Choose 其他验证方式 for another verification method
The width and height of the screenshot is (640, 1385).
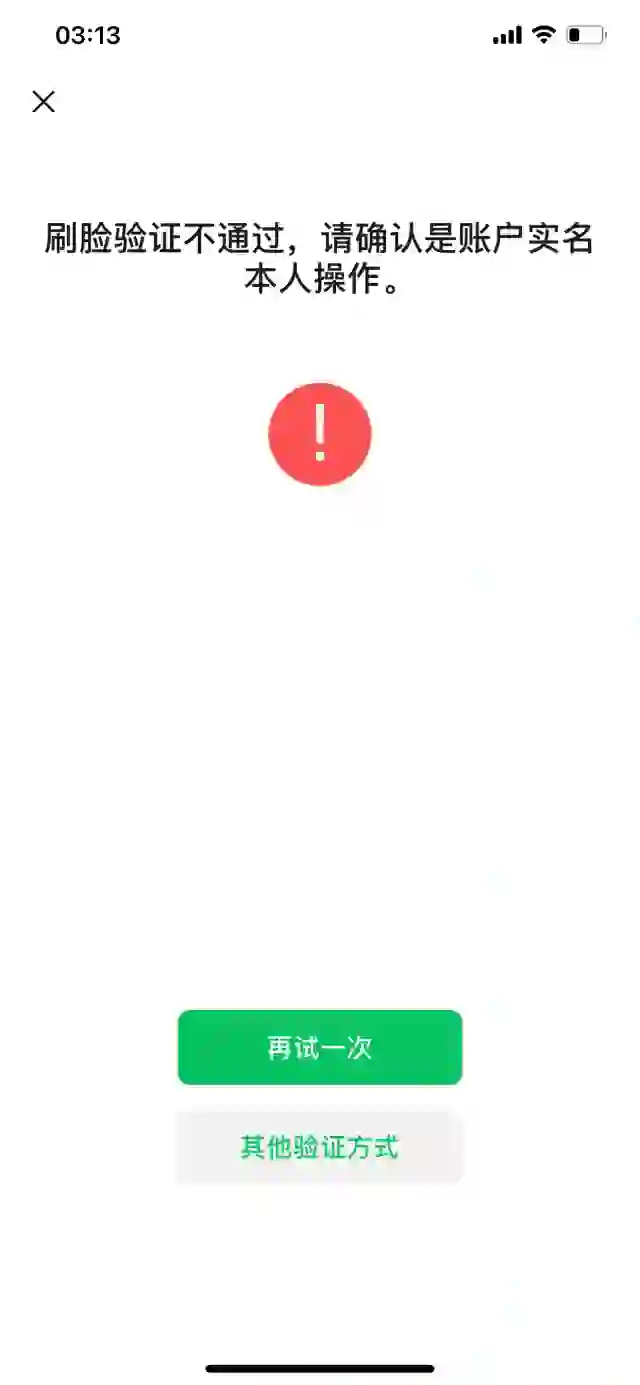click(320, 1147)
